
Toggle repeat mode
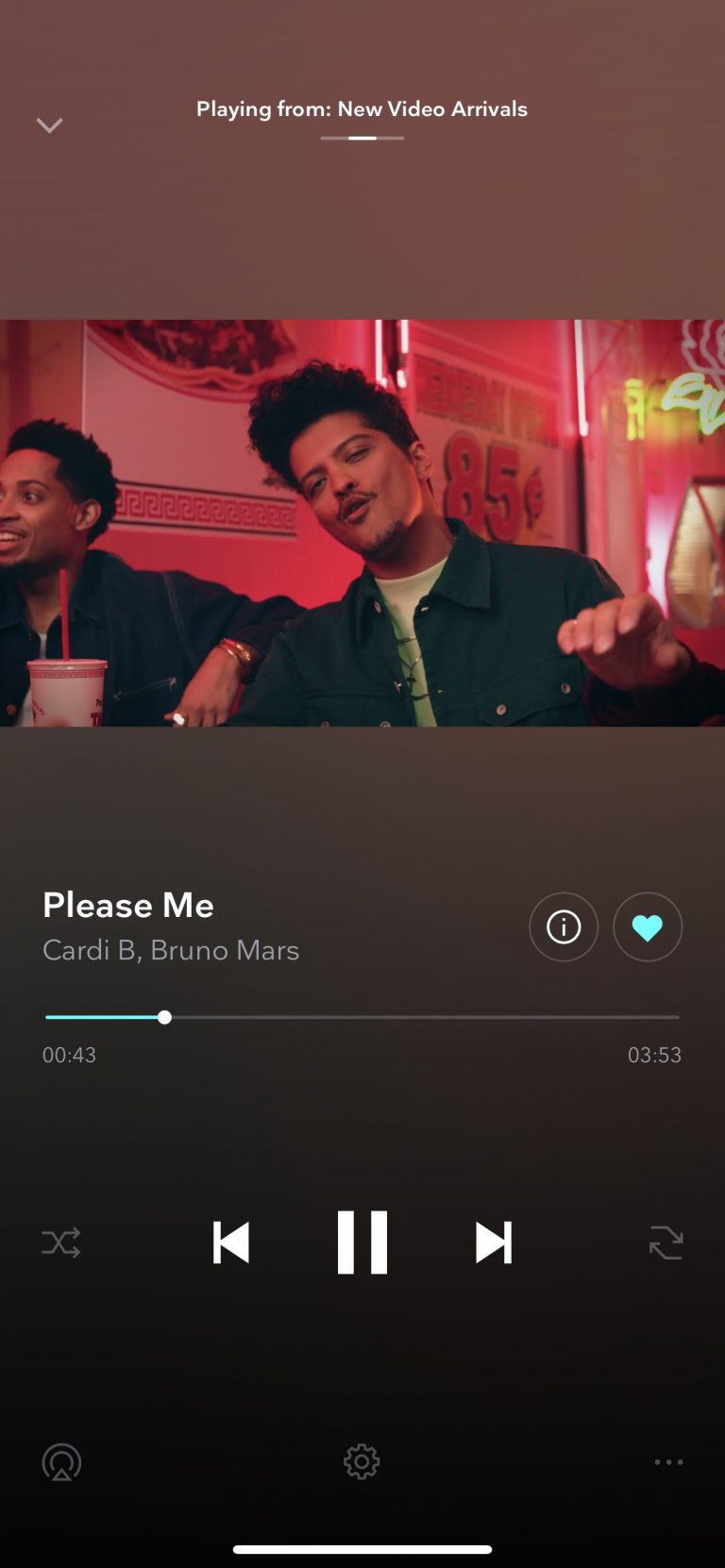(666, 1243)
